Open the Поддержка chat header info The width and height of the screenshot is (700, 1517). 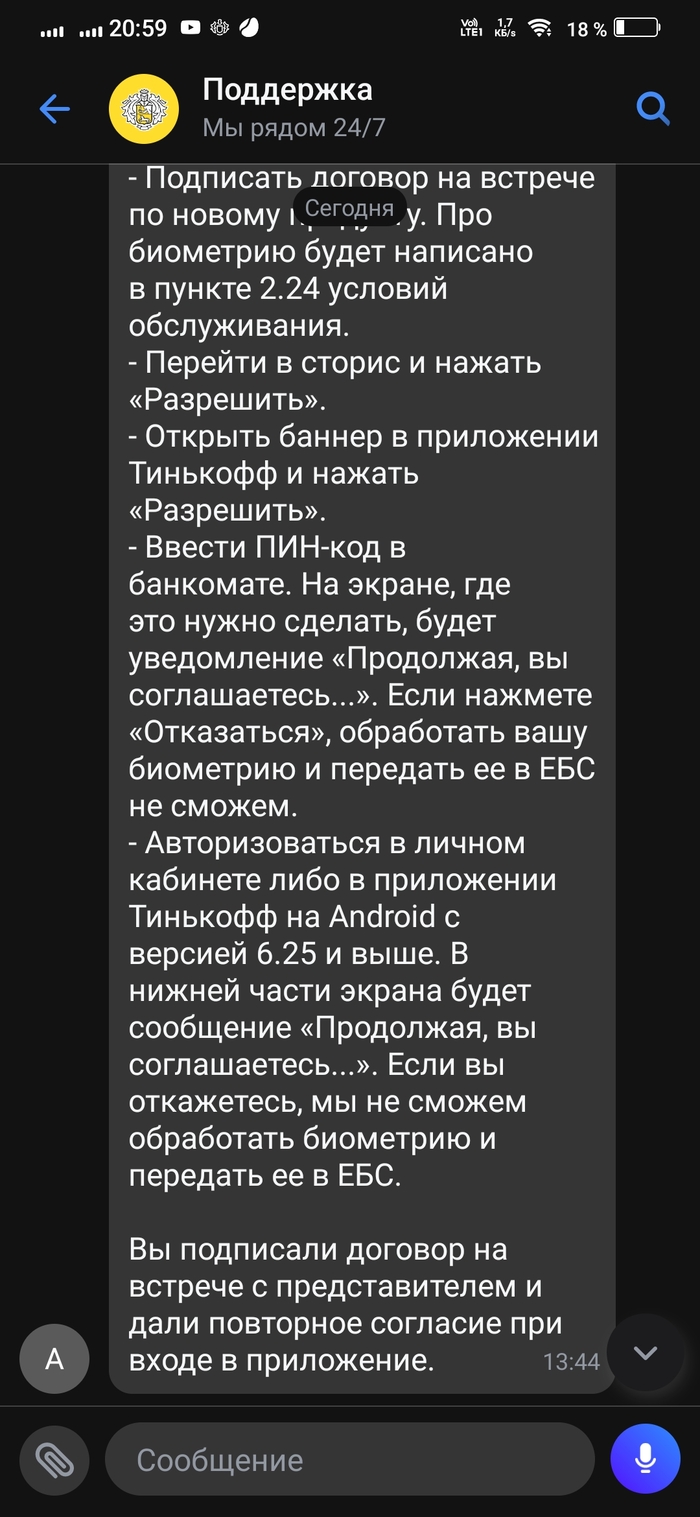pos(288,107)
